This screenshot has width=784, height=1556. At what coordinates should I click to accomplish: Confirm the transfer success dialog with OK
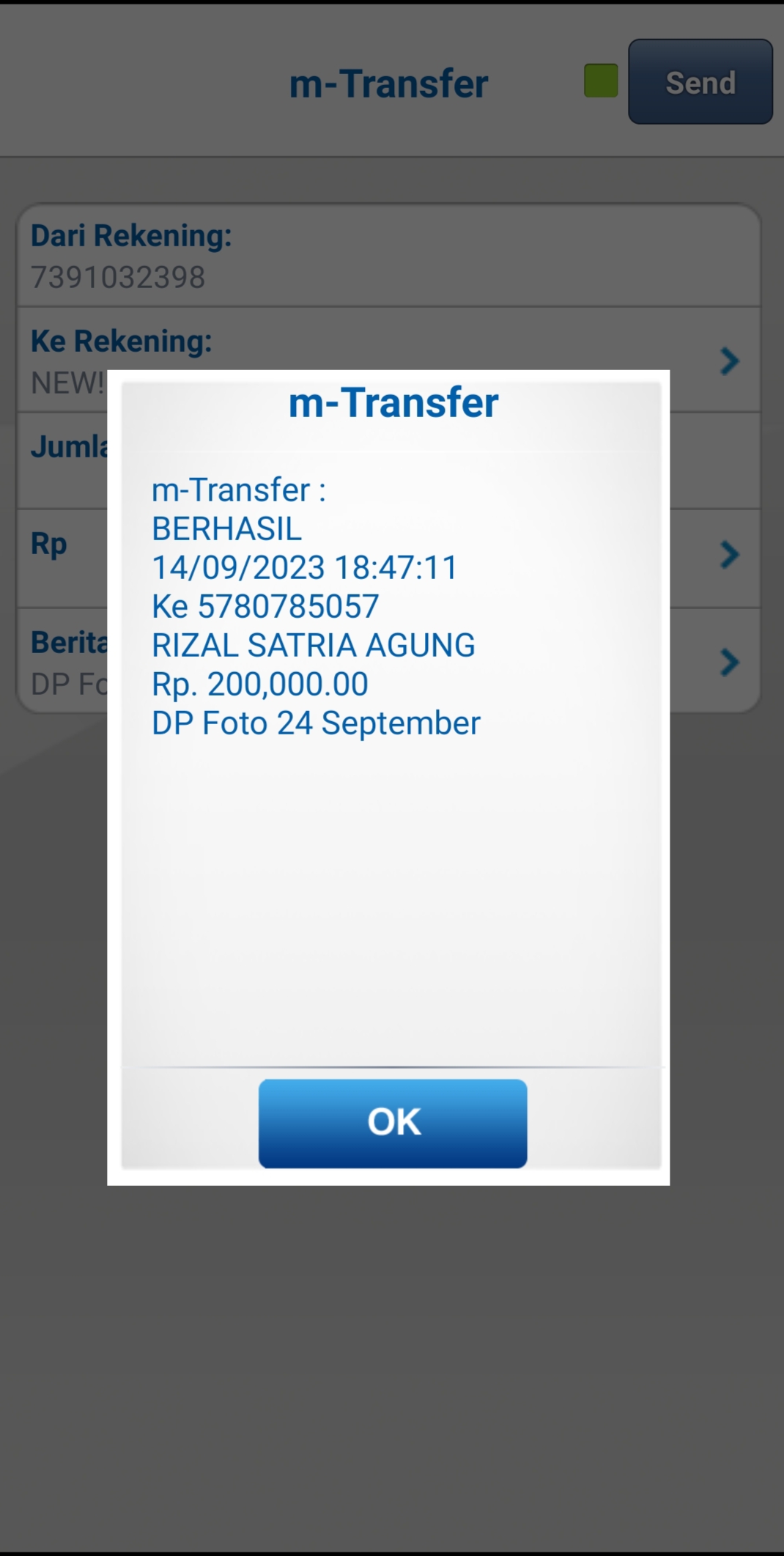click(393, 1123)
